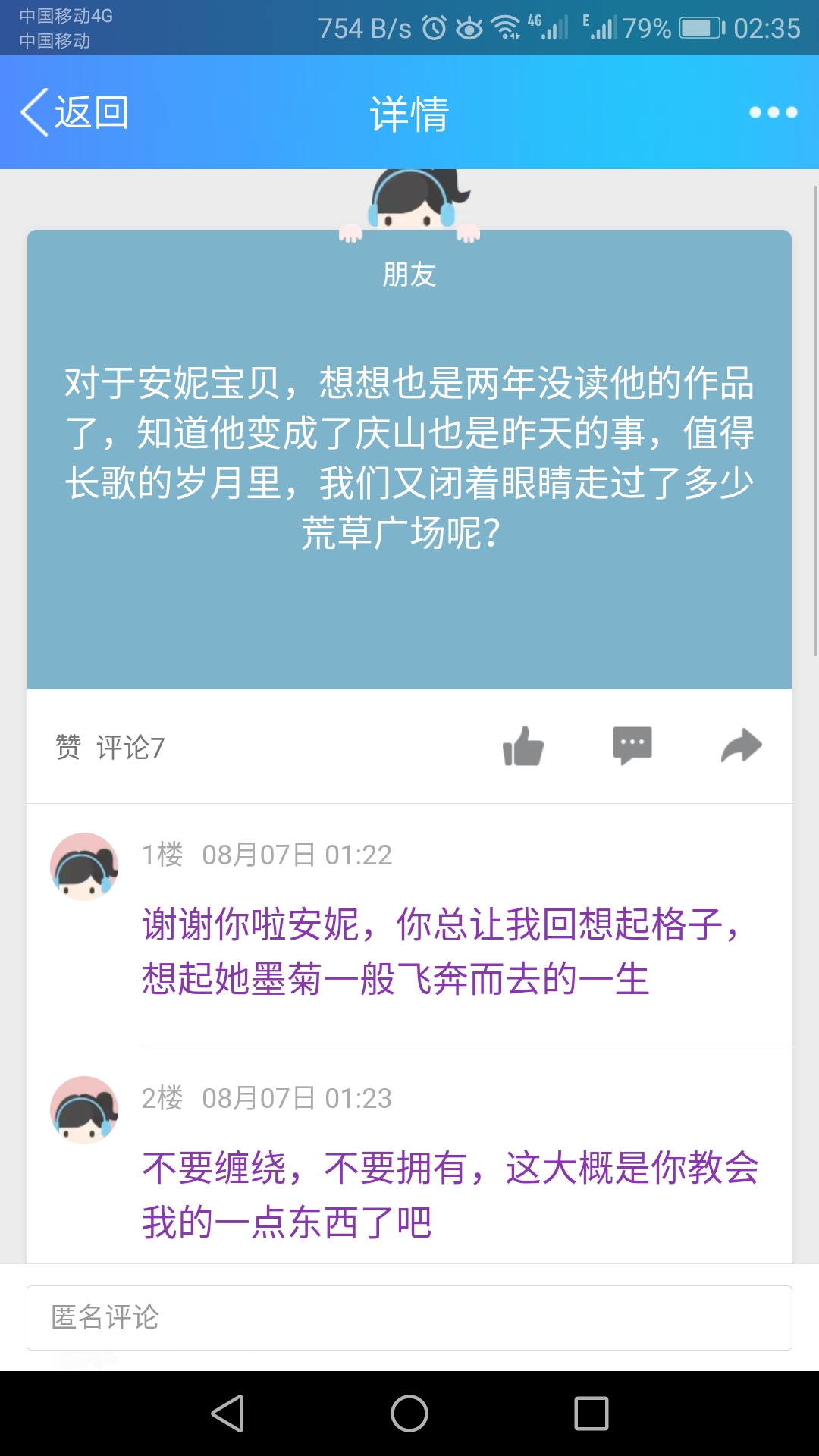The height and width of the screenshot is (1456, 819).
Task: Tap the avatar of the 1楼 commenter
Action: (84, 867)
